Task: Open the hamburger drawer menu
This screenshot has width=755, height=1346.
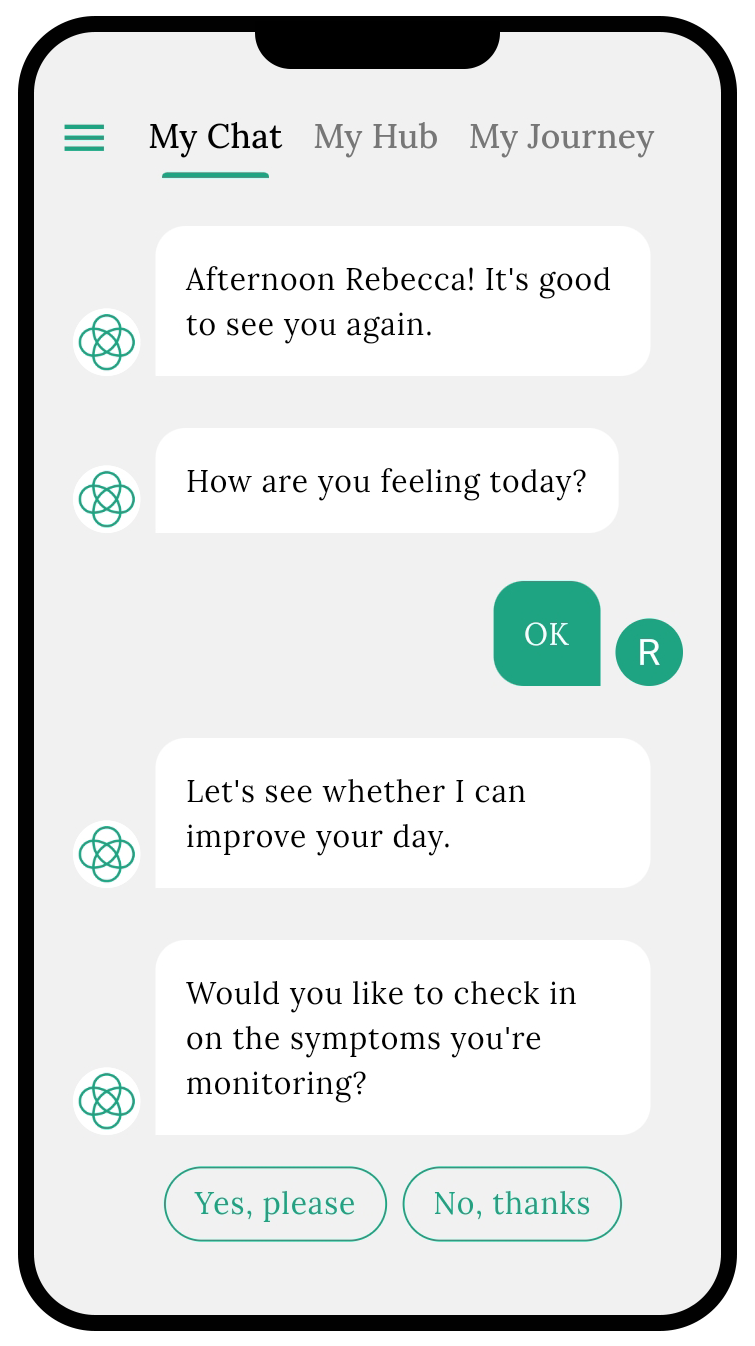Action: click(x=84, y=138)
